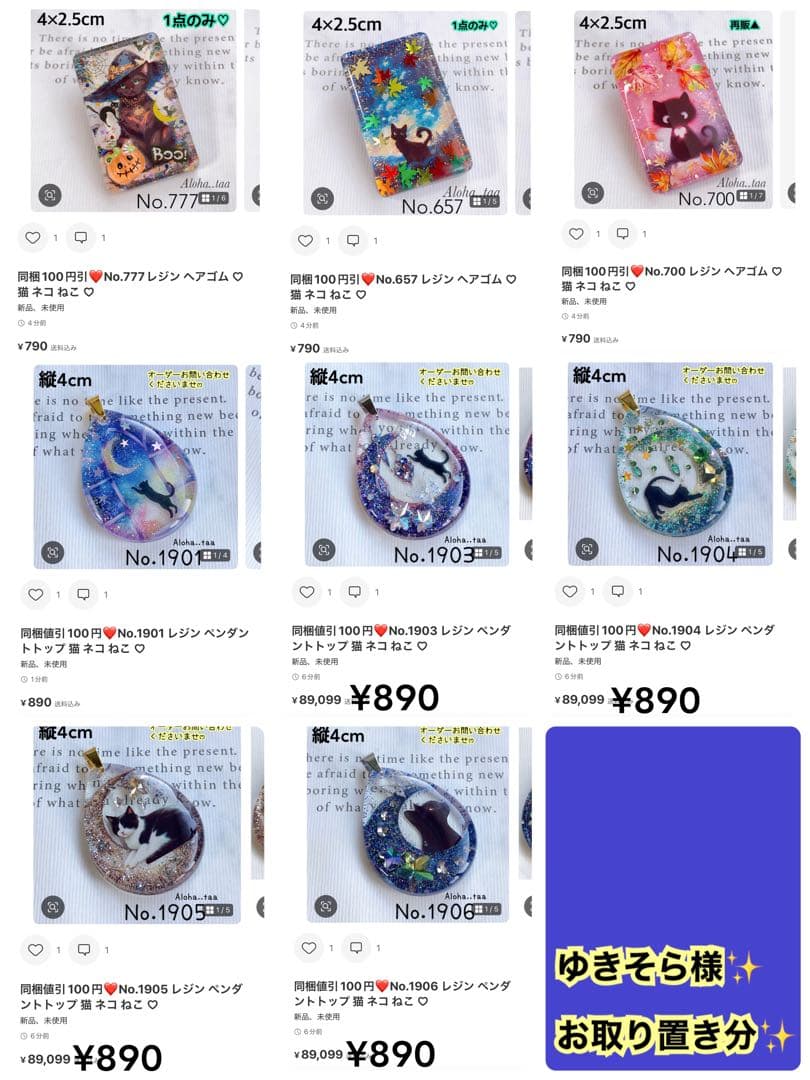810x1080 pixels.
Task: Click the heart icon on the No.1903 listing
Action: coord(306,592)
